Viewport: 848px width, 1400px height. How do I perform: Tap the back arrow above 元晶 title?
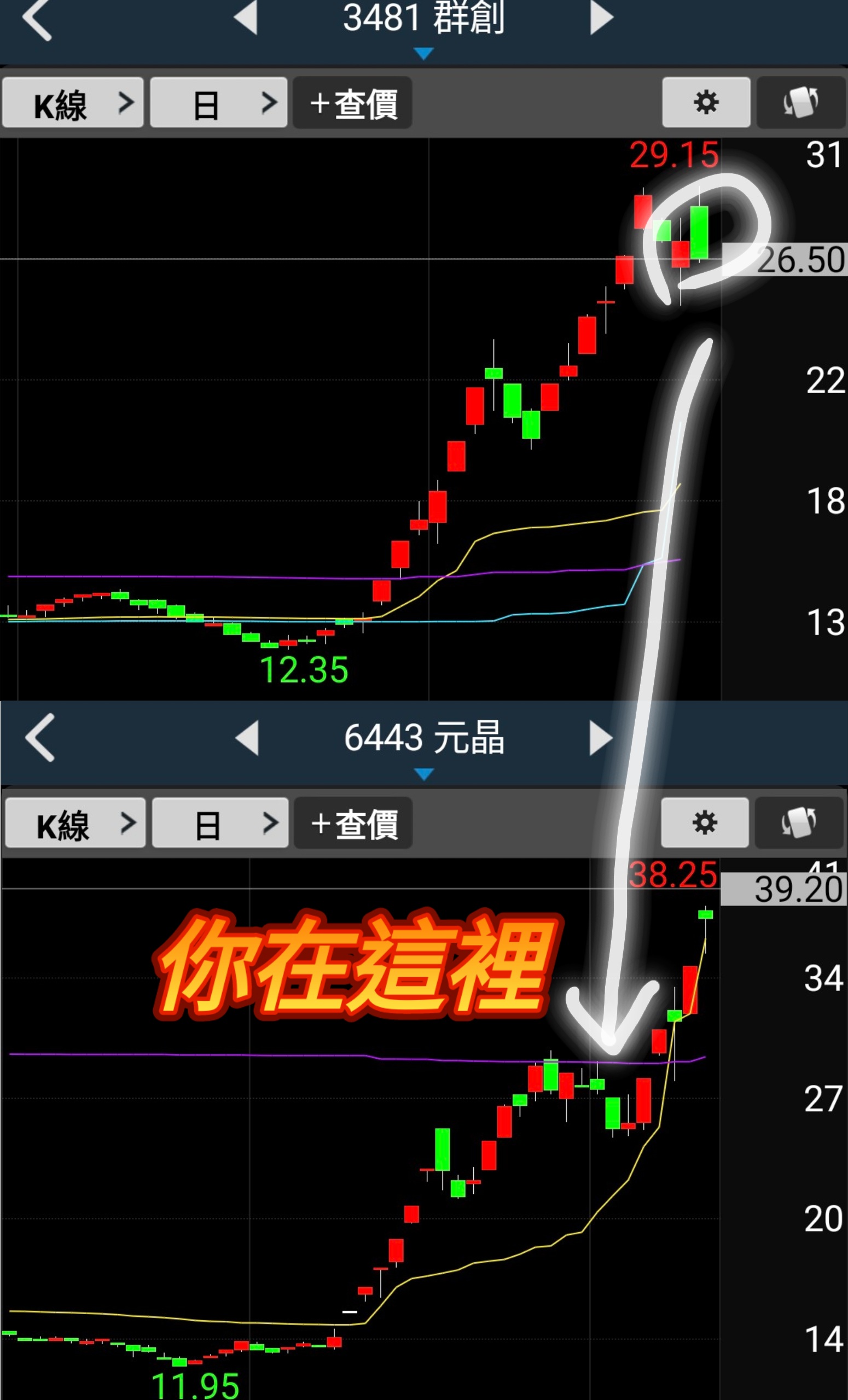click(39, 739)
